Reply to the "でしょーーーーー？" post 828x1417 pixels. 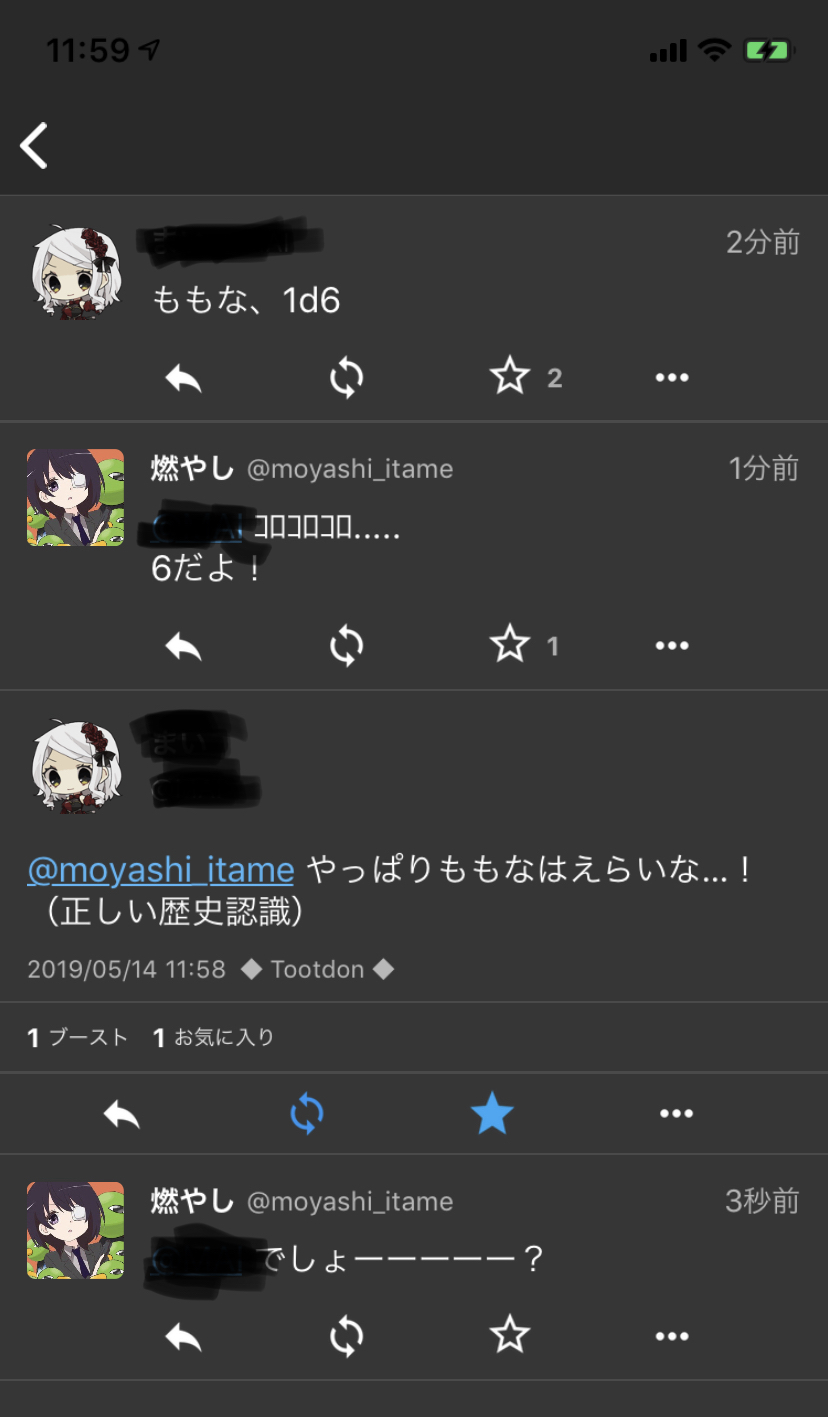[183, 1336]
